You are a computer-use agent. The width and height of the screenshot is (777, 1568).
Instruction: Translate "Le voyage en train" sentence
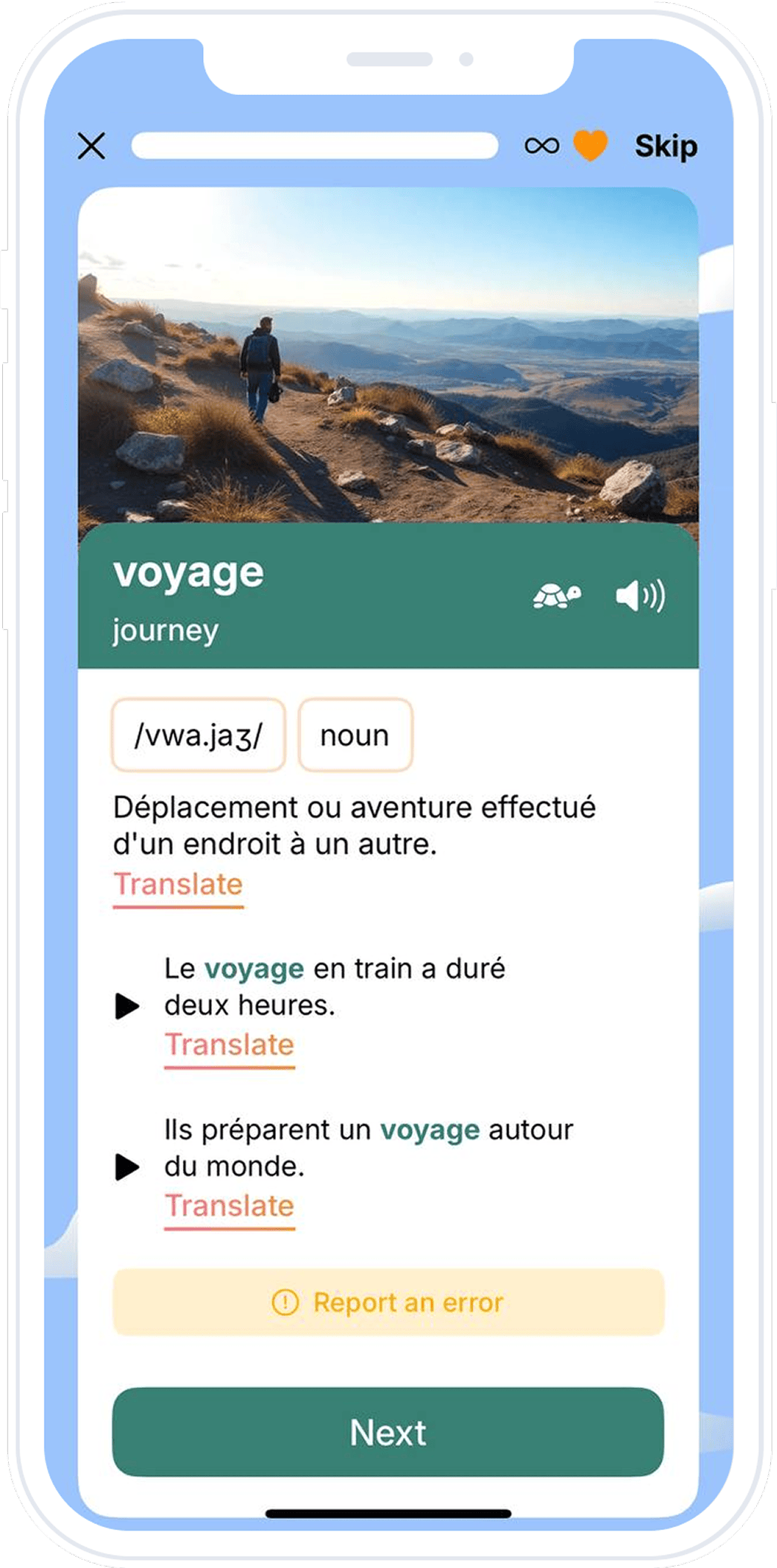pyautogui.click(x=229, y=1045)
